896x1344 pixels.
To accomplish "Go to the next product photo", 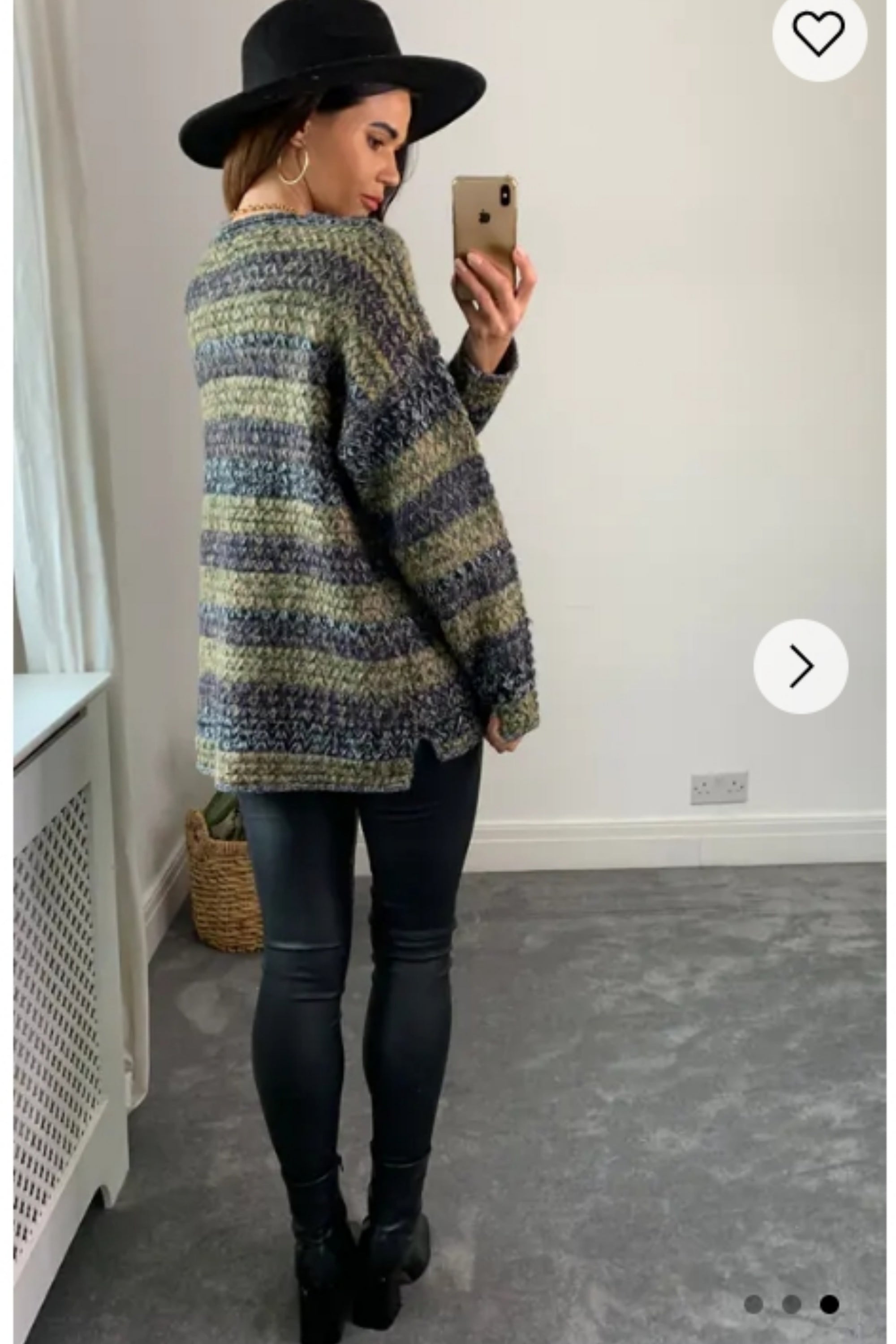I will click(801, 666).
